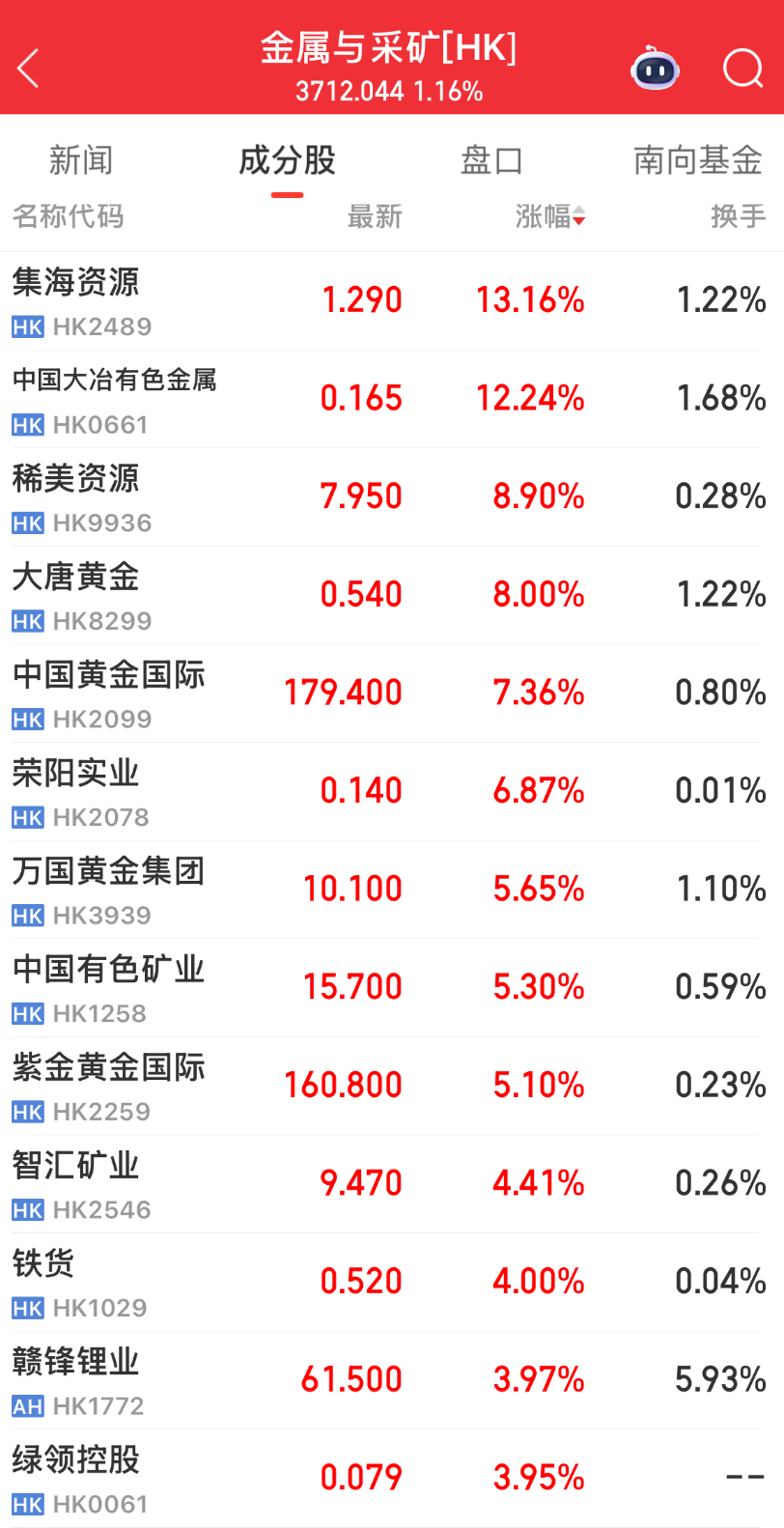Select 紫金黄金国际 from the list

pos(109,1068)
